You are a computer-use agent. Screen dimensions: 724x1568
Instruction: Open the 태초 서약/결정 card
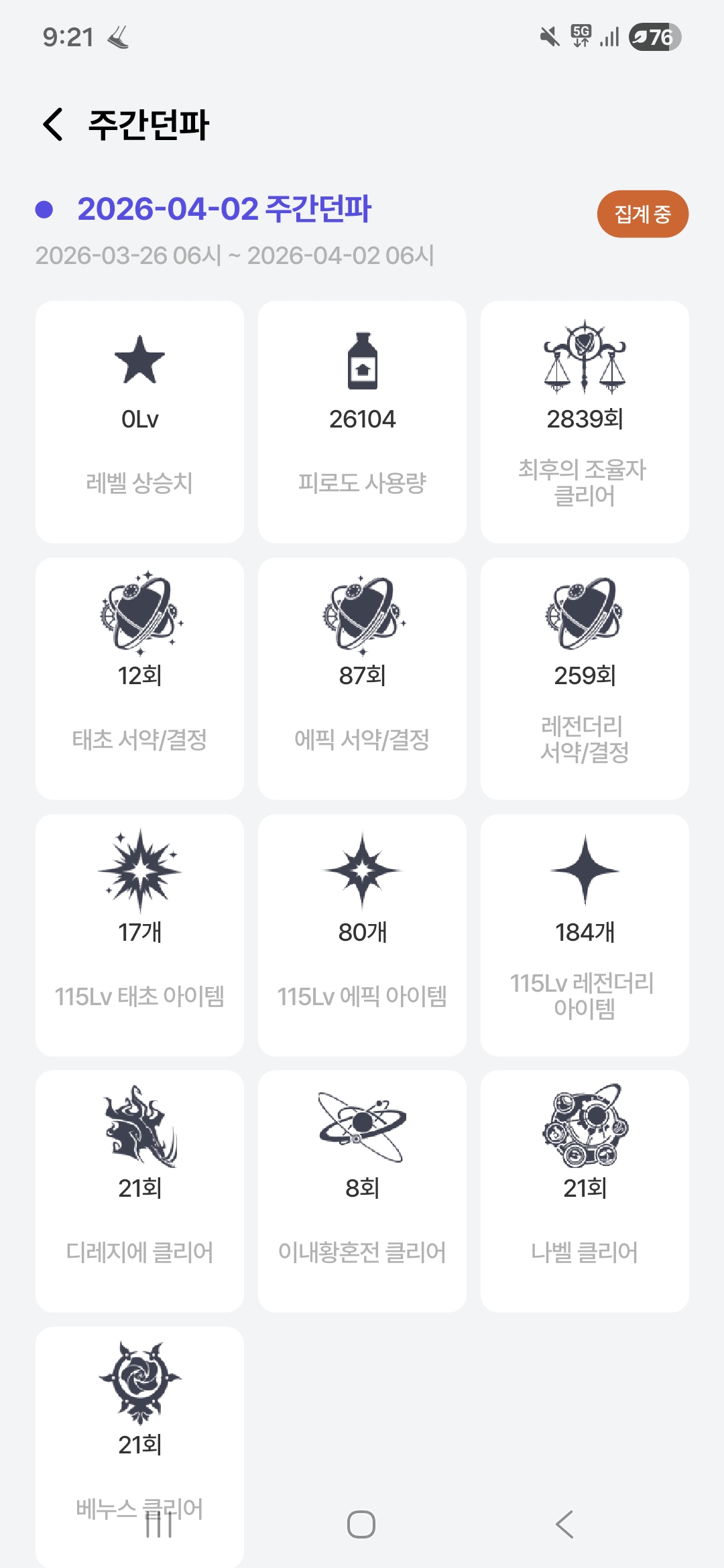click(139, 678)
